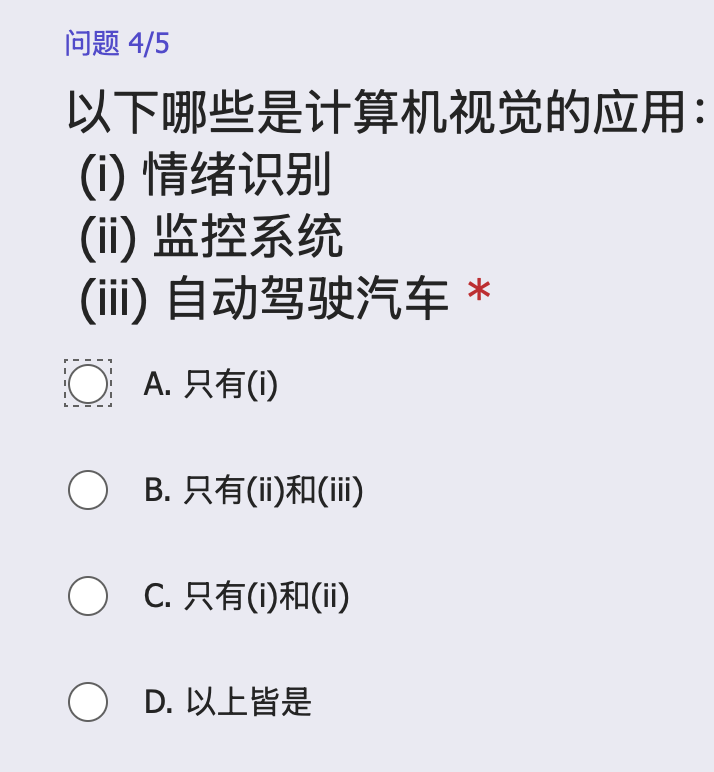Pick option C 只有(i)和(ii)

tap(88, 596)
